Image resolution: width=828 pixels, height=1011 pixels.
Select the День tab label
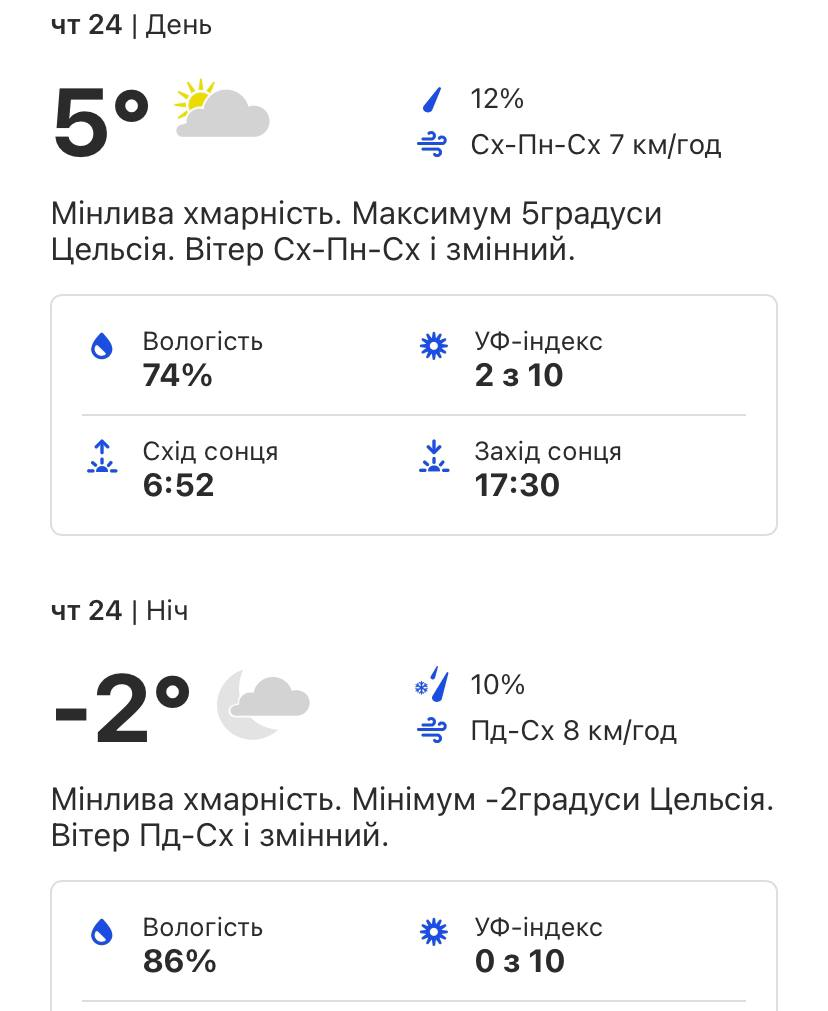point(176,25)
